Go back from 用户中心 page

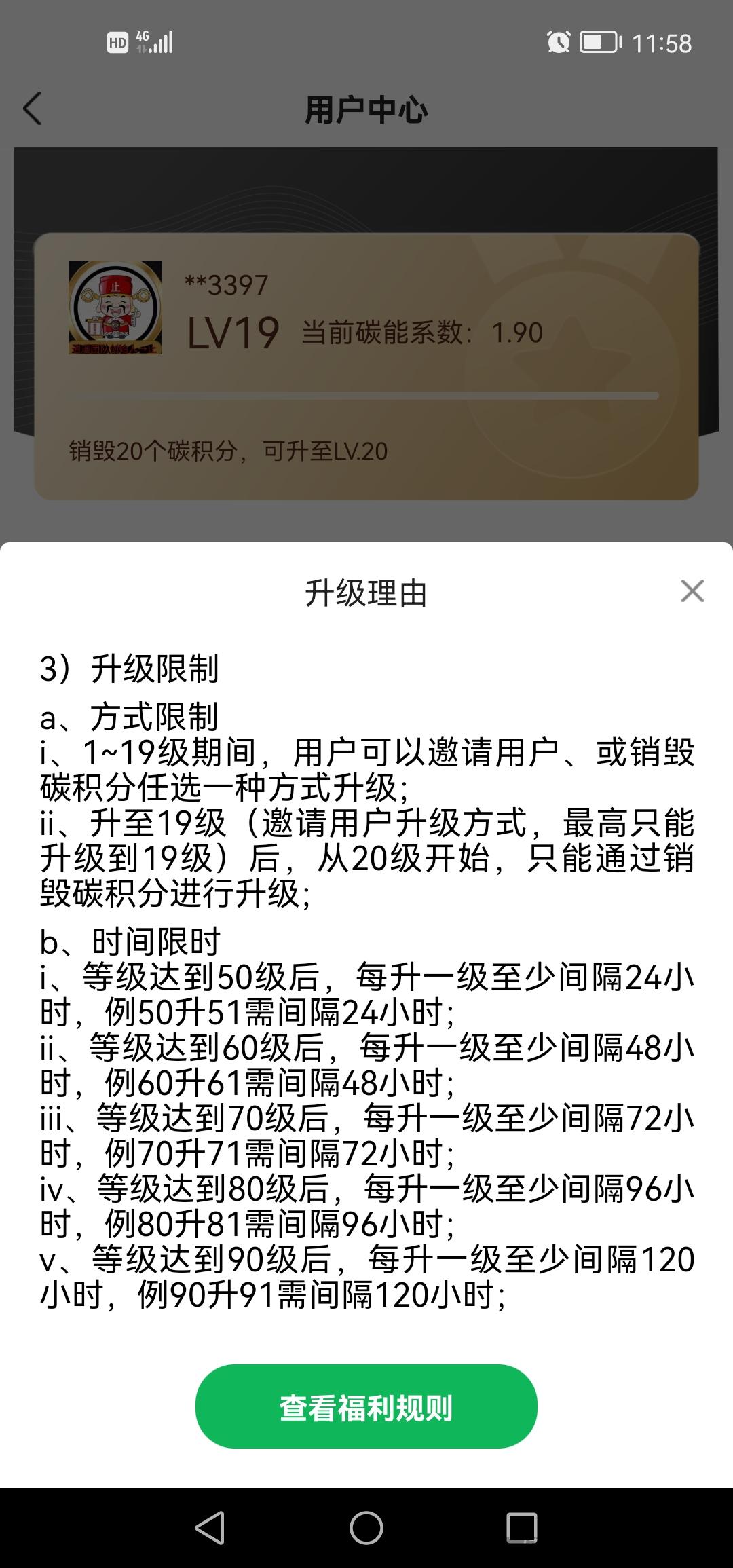point(32,109)
